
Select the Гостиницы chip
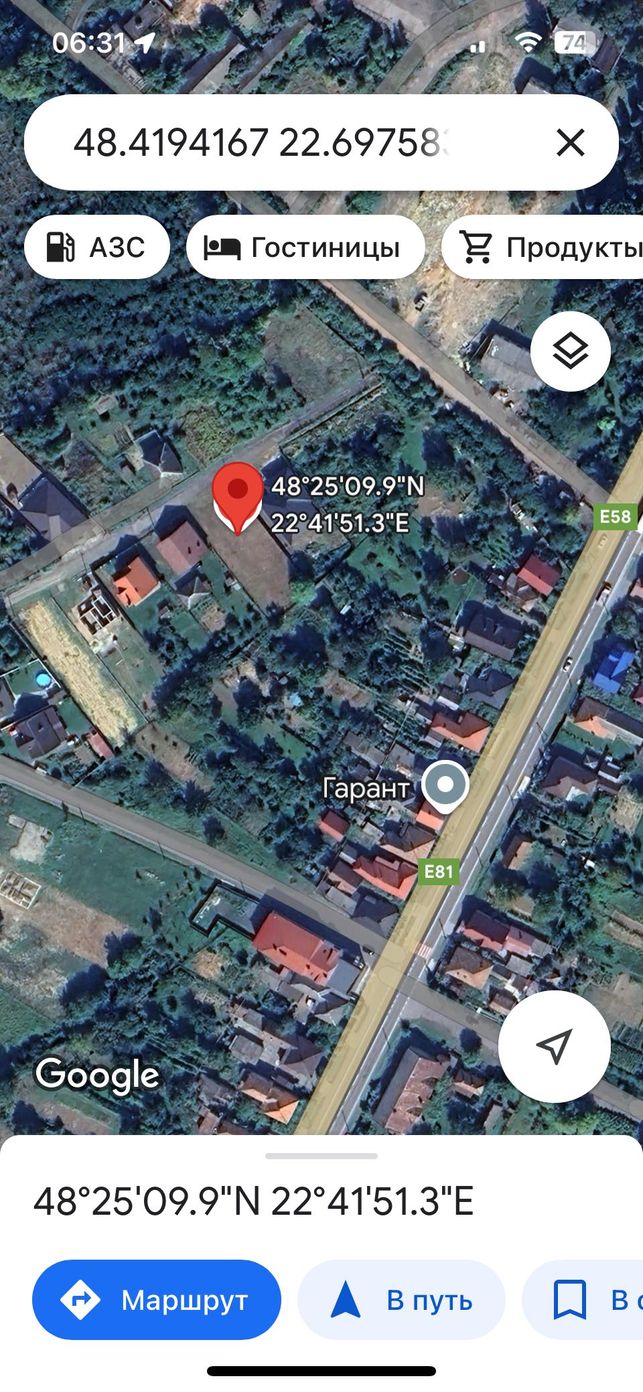[305, 247]
